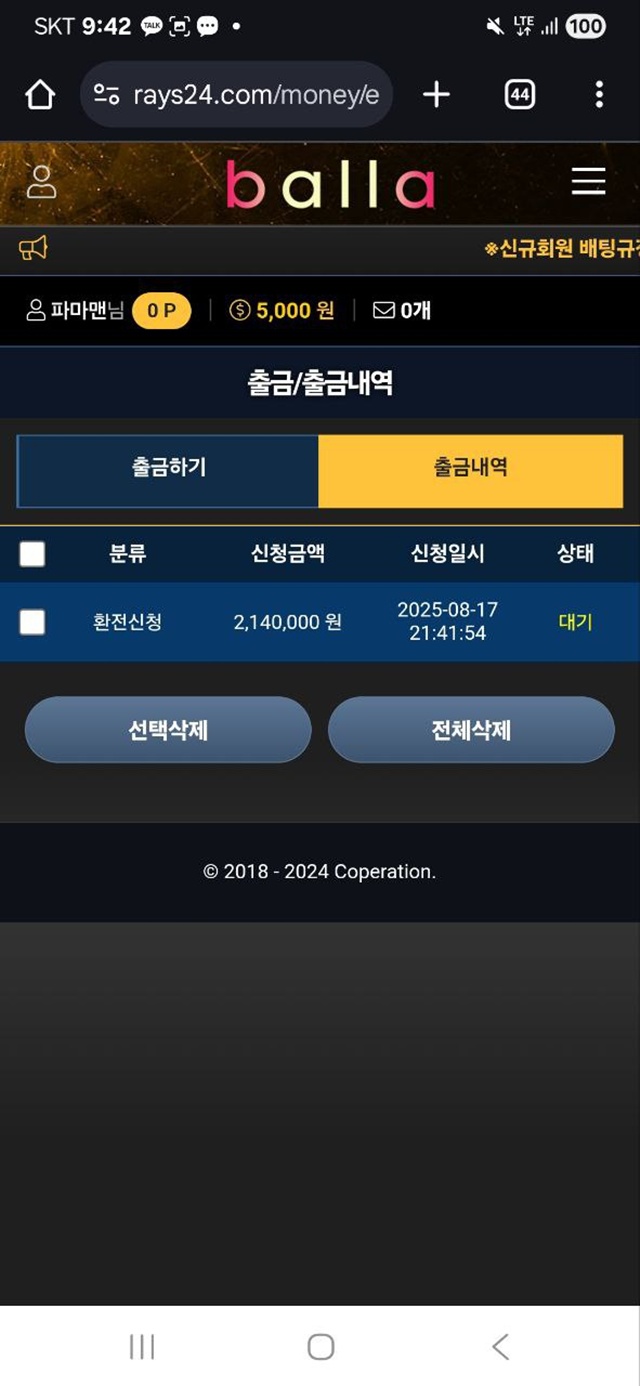Show the 44 open tabs

(519, 95)
